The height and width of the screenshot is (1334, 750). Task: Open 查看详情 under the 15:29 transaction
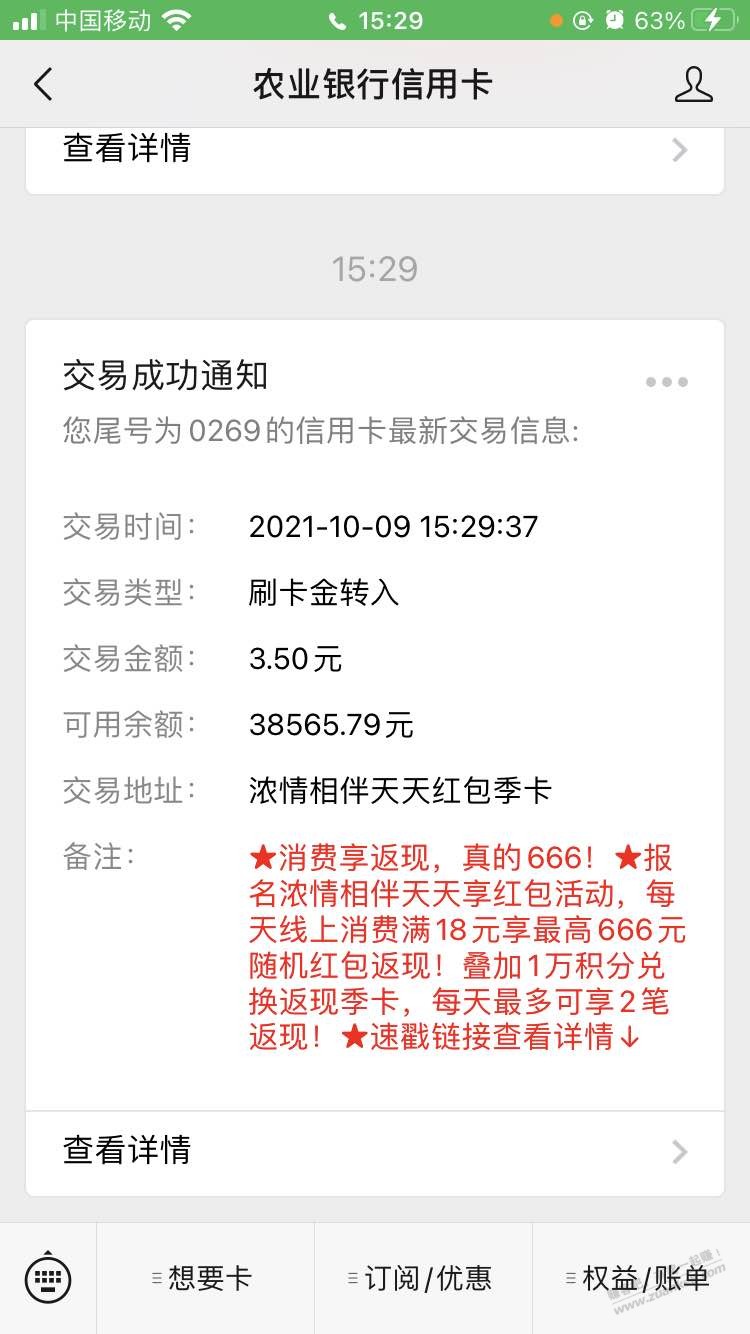374,1150
